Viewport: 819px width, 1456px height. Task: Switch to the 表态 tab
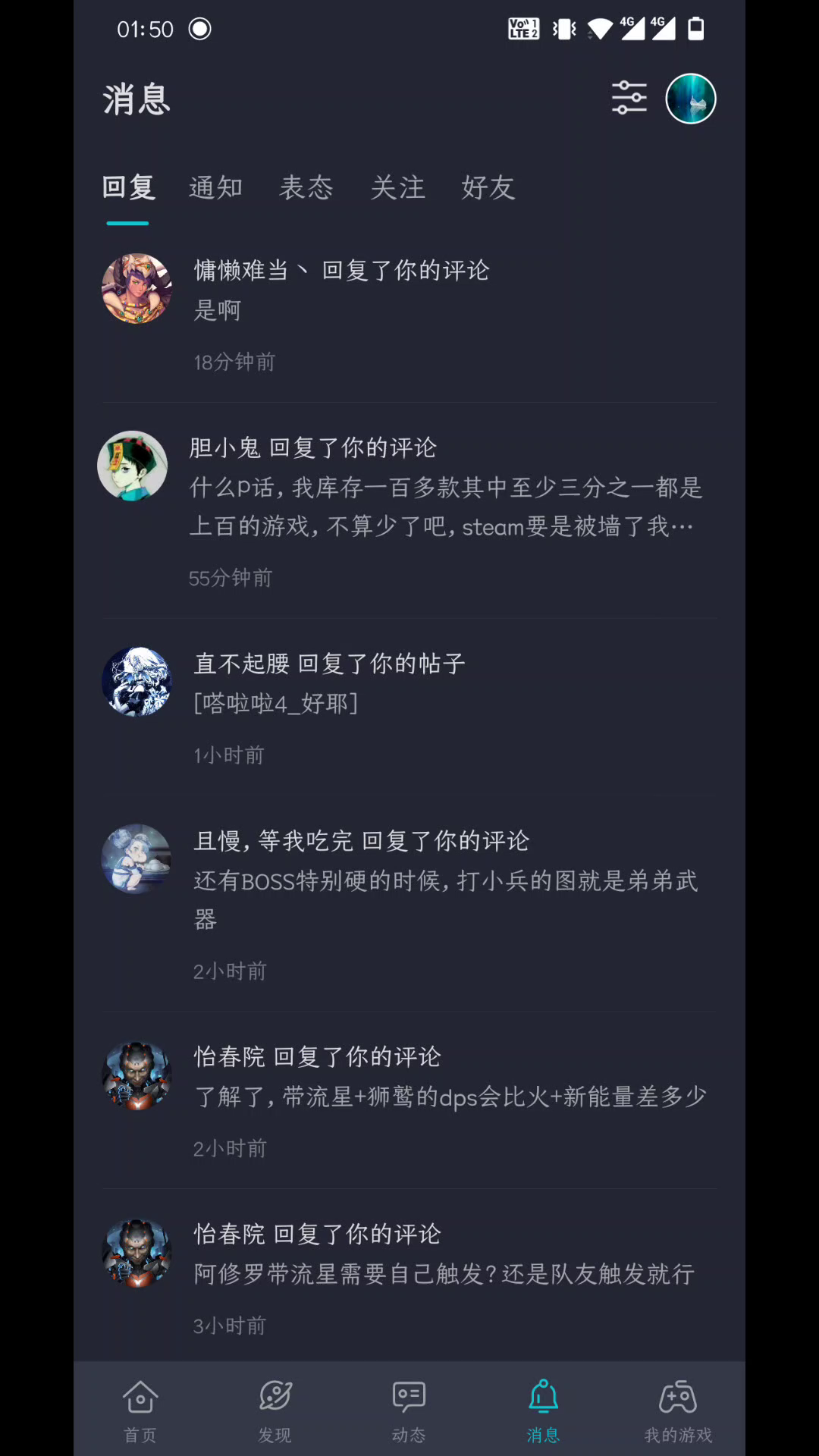[x=306, y=187]
